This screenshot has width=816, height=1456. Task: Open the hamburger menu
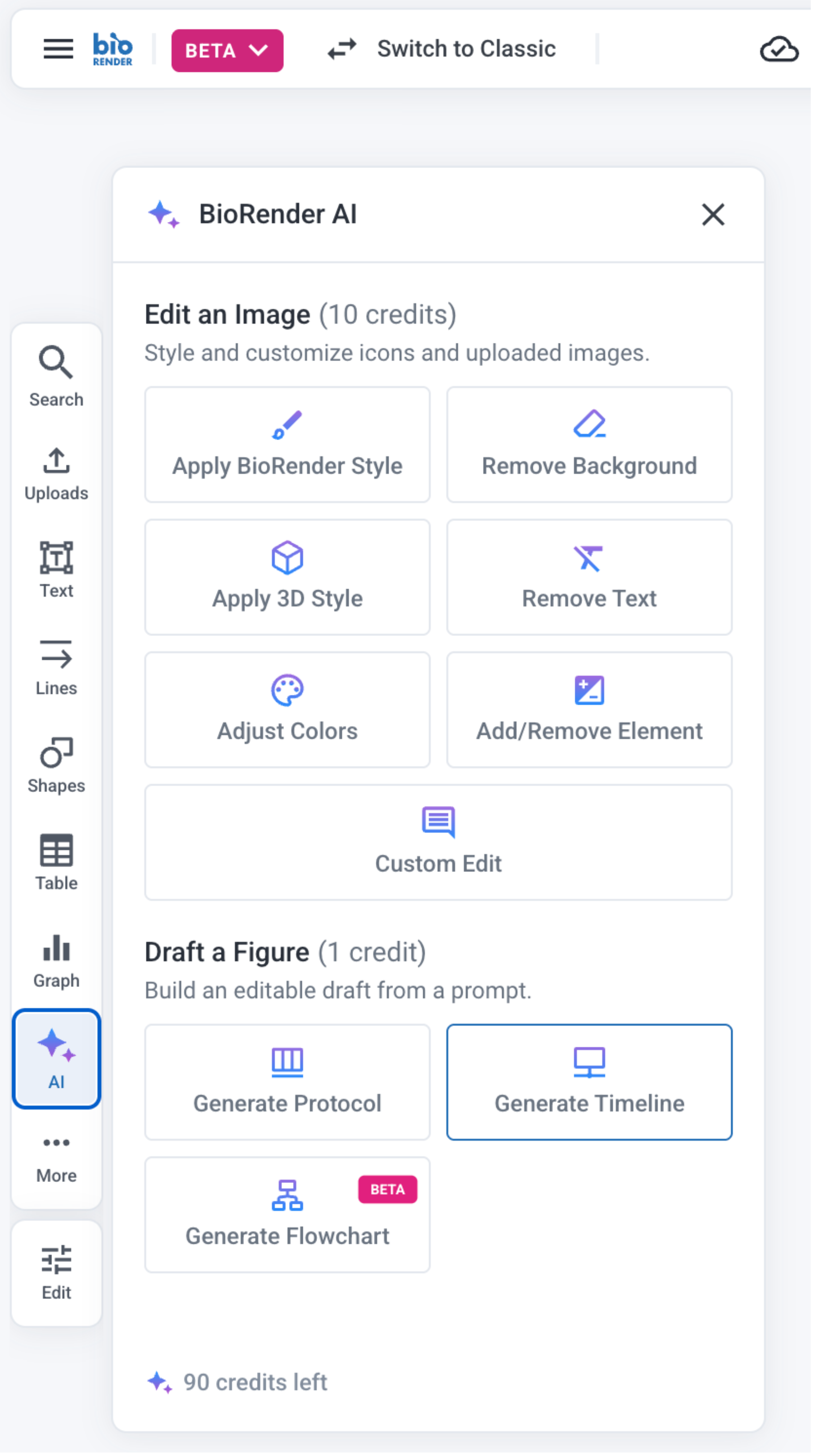point(58,49)
